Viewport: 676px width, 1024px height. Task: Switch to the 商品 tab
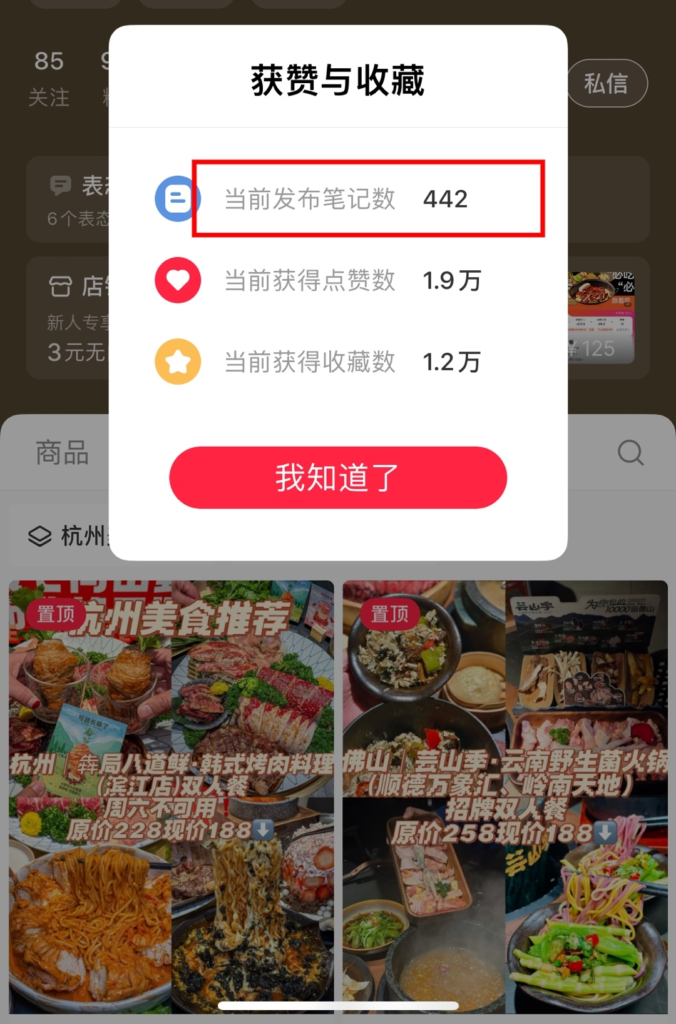point(62,453)
